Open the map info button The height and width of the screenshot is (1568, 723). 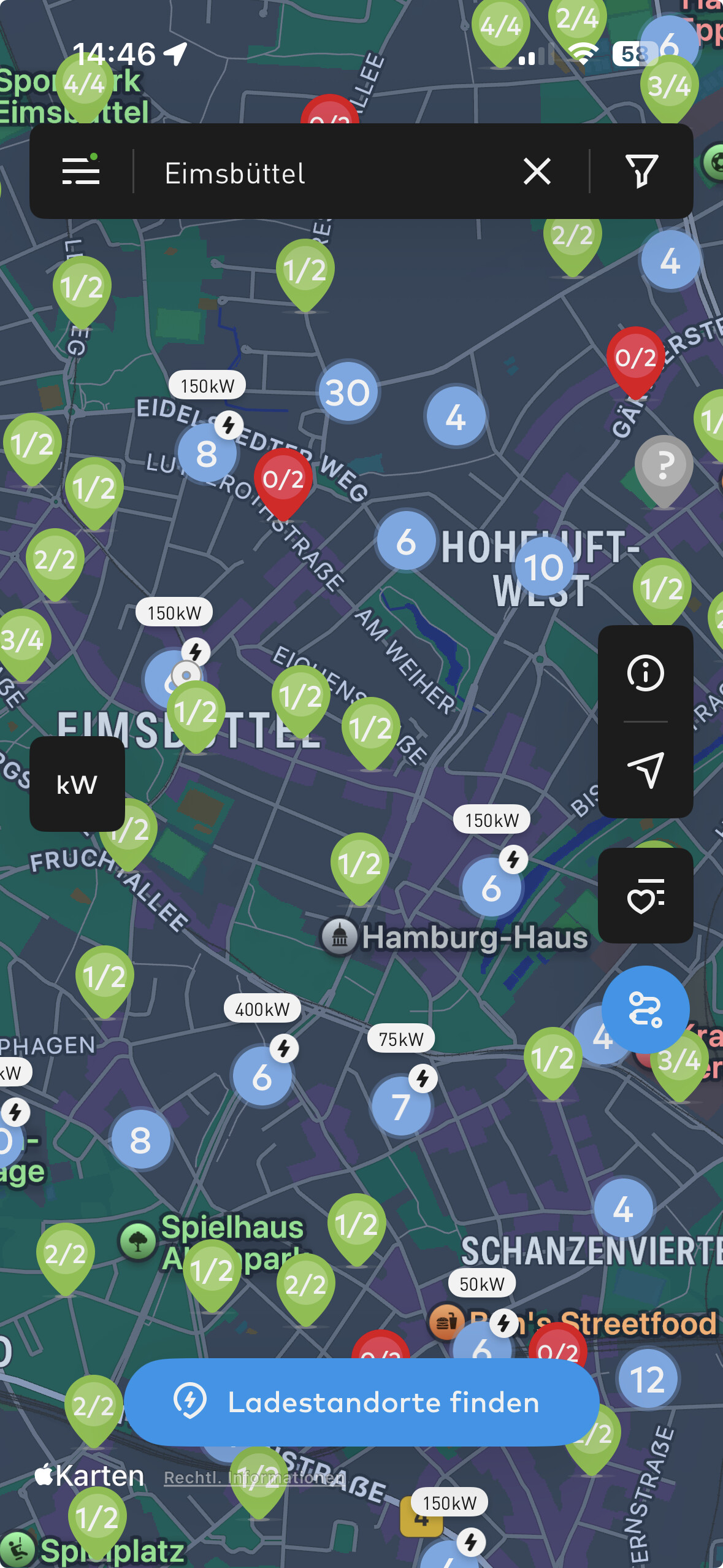point(646,673)
